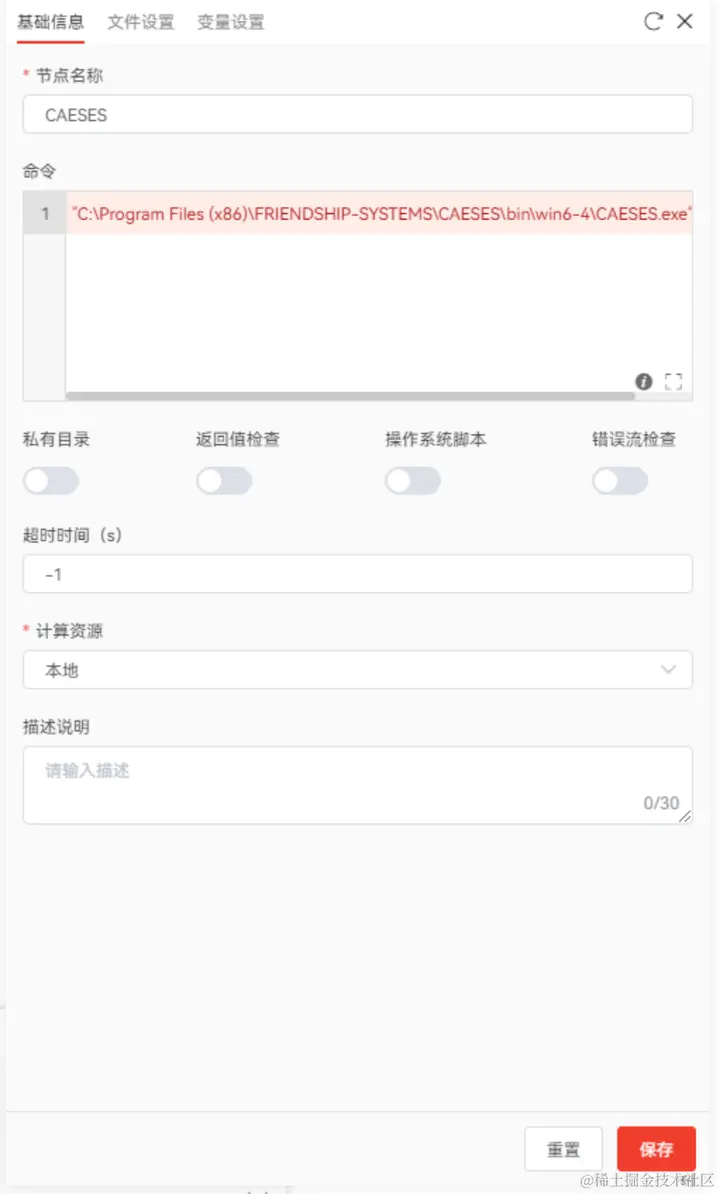Turn on 返回值检查
Screen dimensions: 720x1194
pyautogui.click(x=224, y=481)
